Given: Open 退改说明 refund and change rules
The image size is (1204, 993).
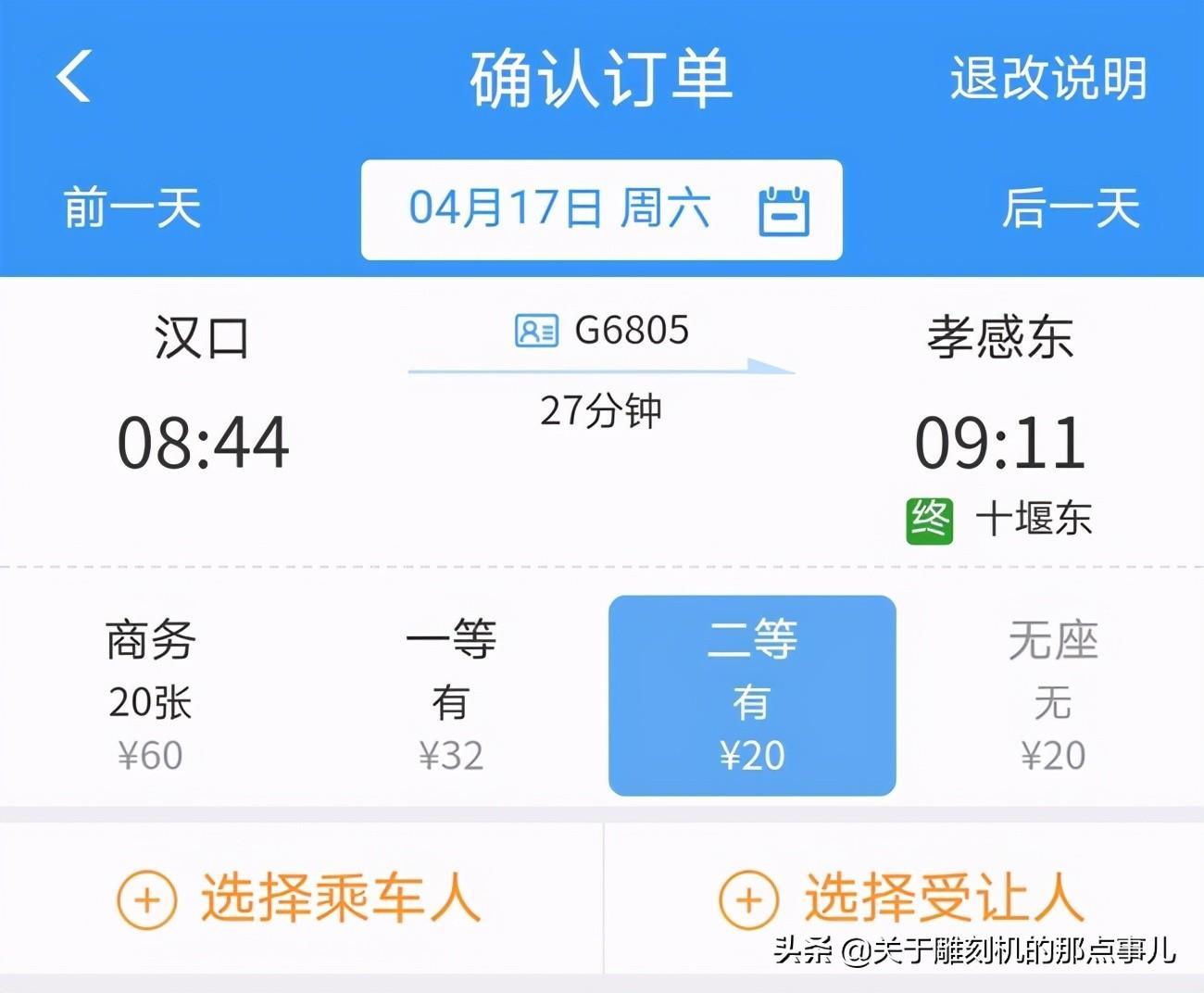Looking at the screenshot, I should click(x=1048, y=78).
